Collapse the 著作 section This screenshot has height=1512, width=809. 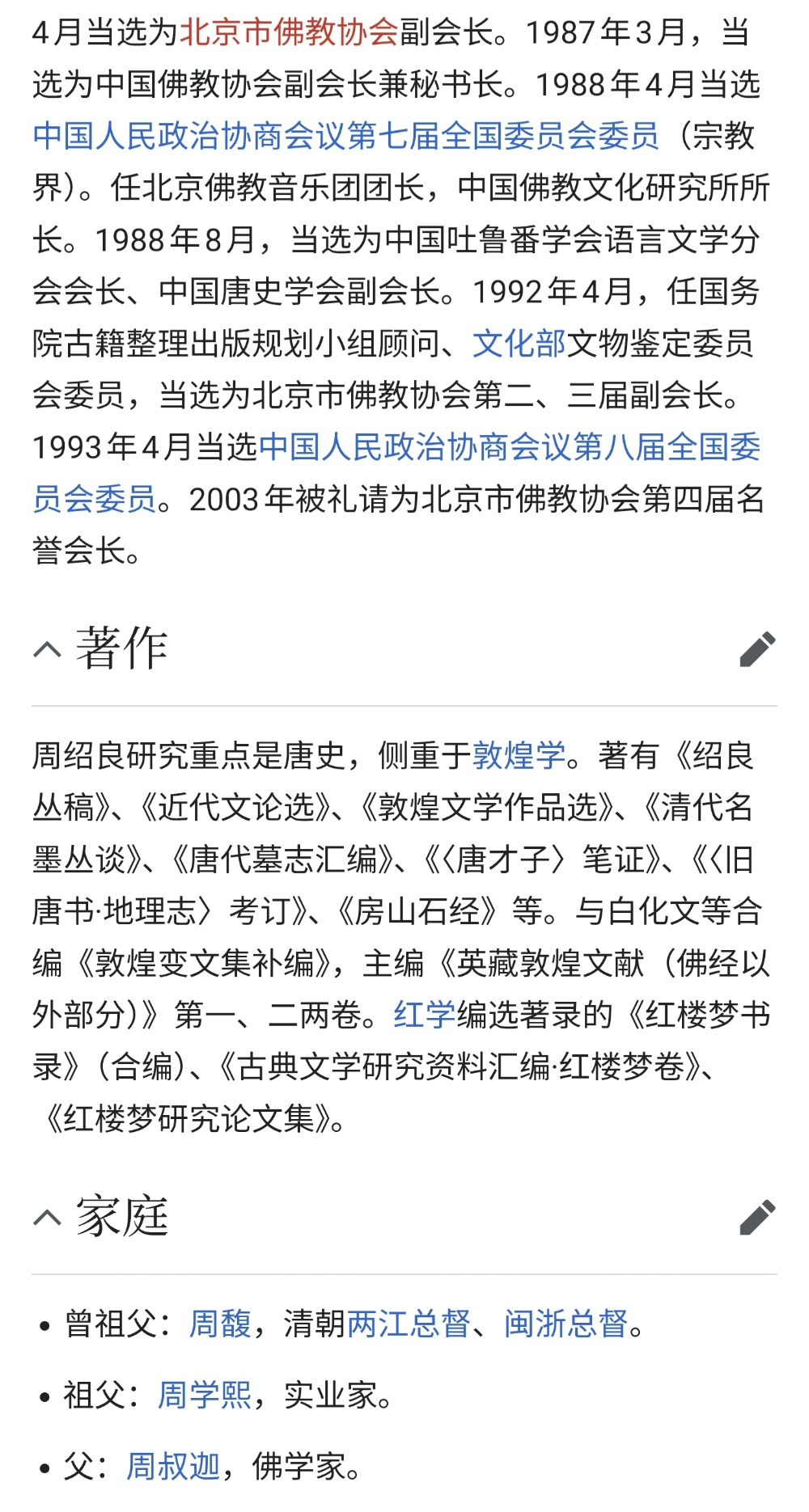pyautogui.click(x=47, y=649)
